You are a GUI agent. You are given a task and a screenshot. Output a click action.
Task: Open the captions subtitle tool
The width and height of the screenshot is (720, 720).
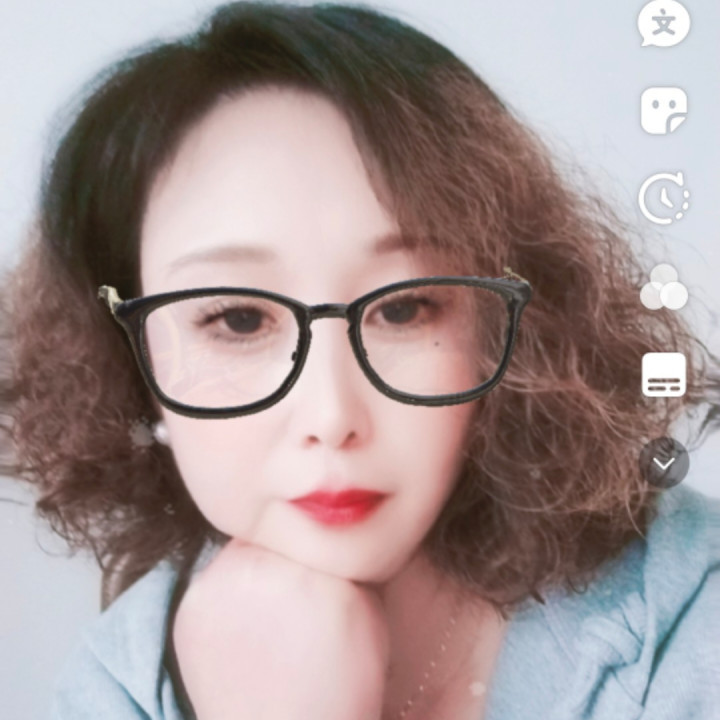[x=664, y=375]
